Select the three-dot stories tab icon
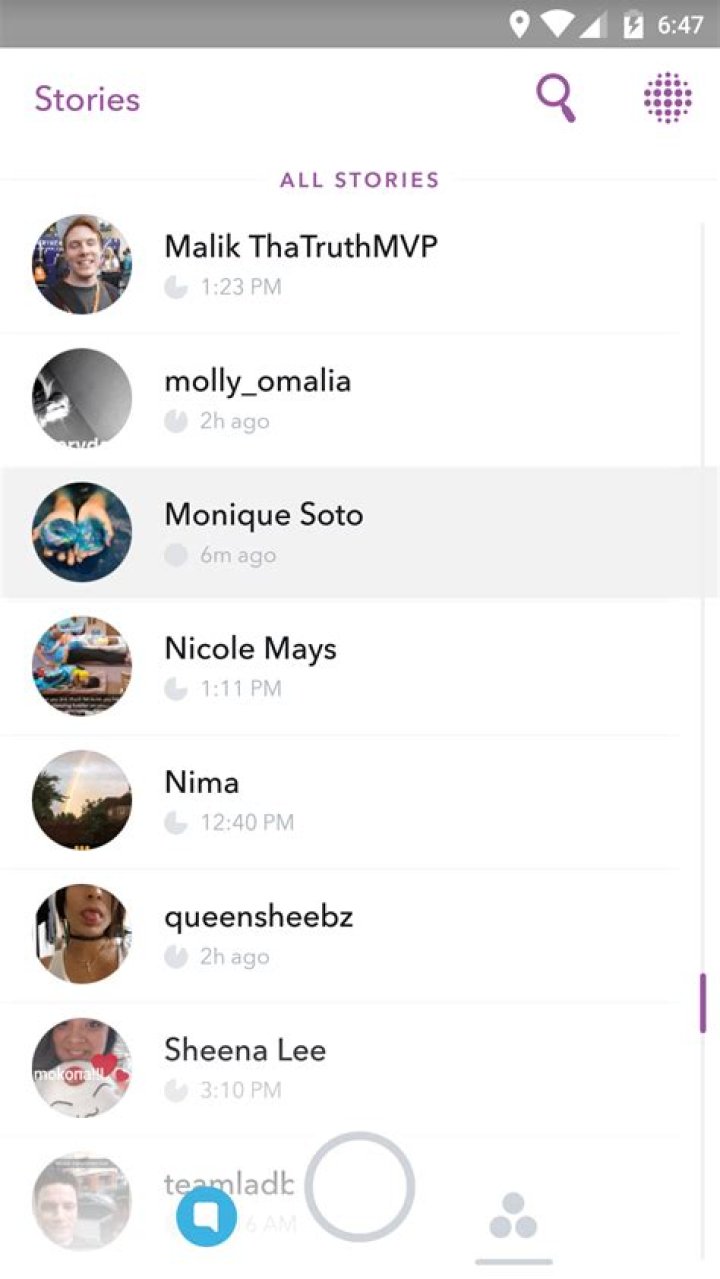 click(513, 1216)
